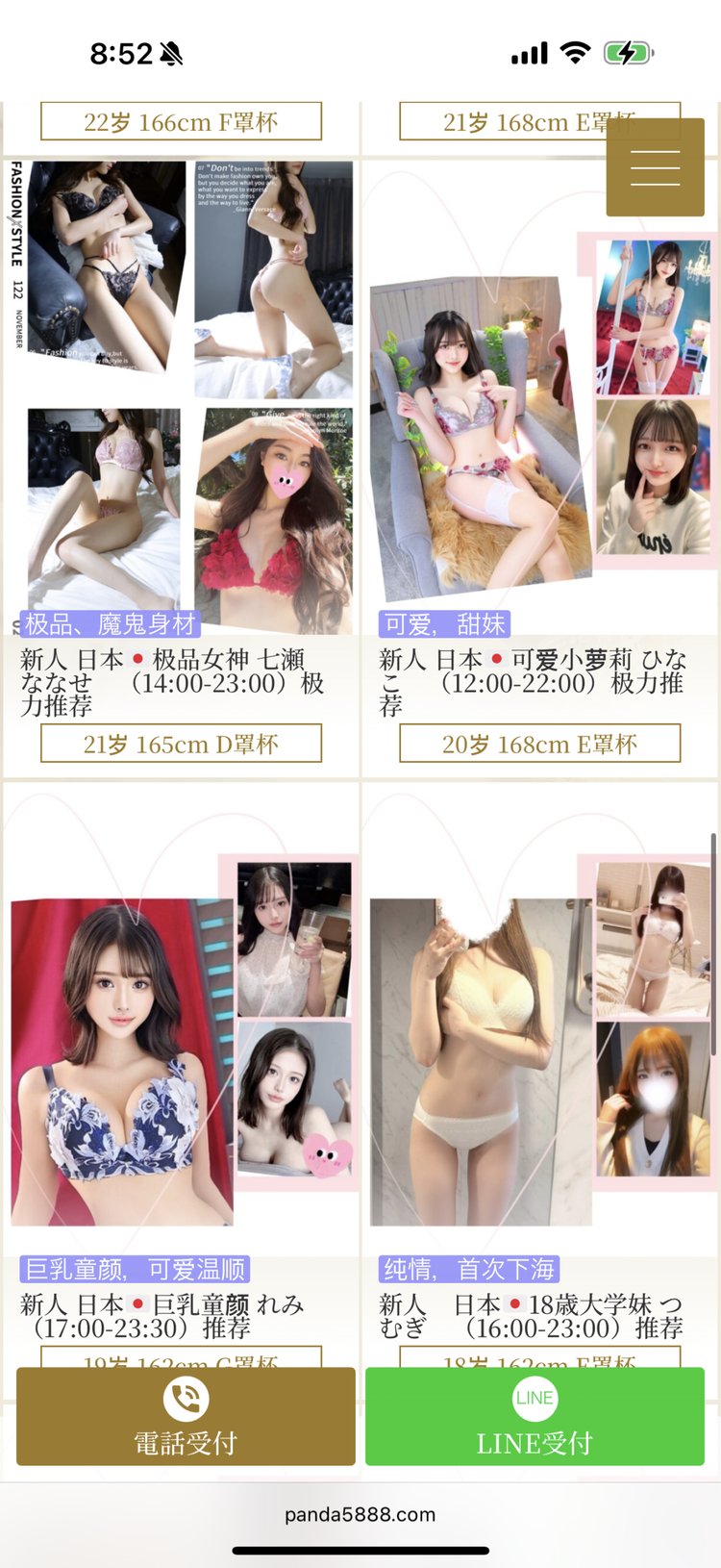
Task: Open the card labeled 22岁 166cm F罩杯
Action: pos(181,123)
